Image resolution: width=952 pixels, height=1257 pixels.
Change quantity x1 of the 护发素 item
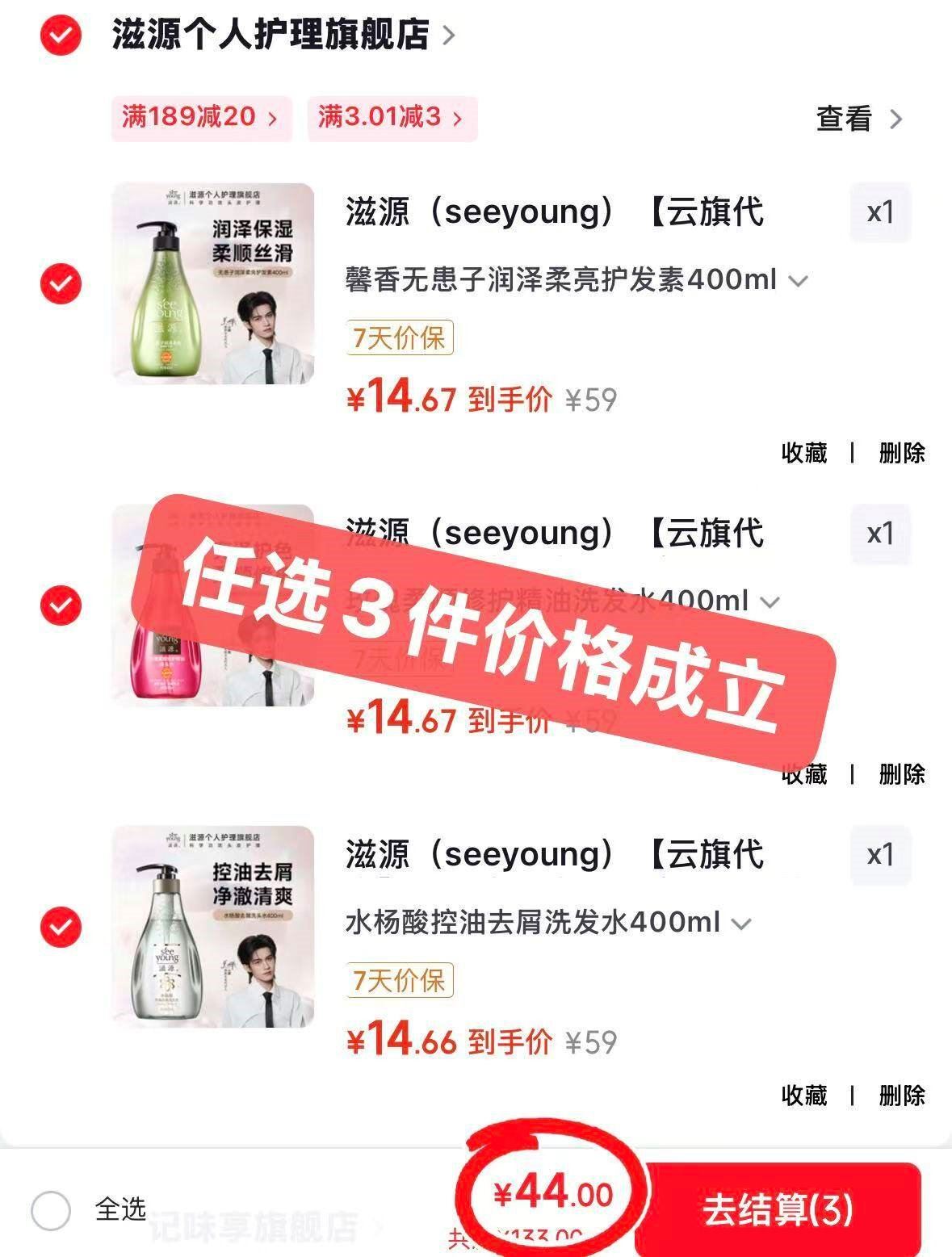(x=880, y=212)
